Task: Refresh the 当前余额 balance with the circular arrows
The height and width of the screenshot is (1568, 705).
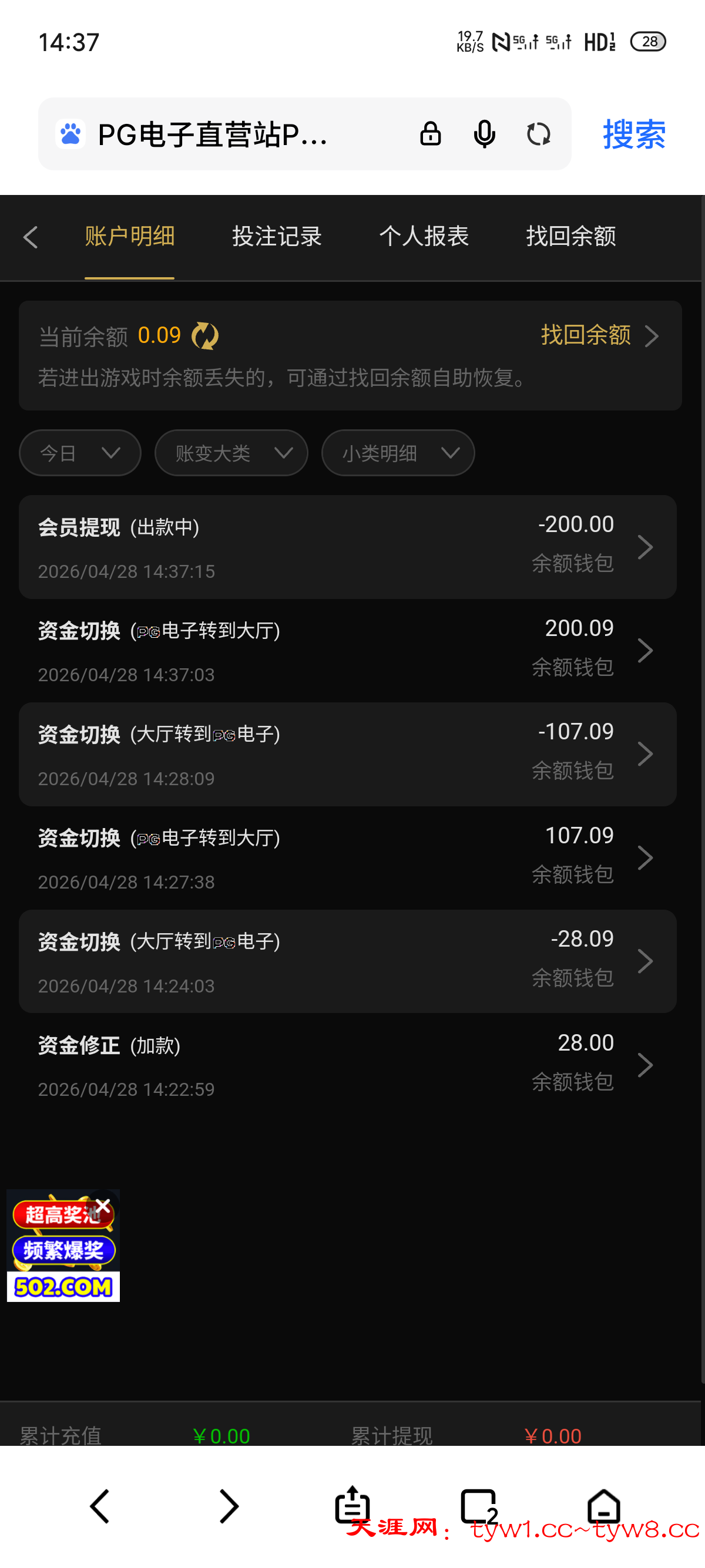Action: pyautogui.click(x=206, y=335)
